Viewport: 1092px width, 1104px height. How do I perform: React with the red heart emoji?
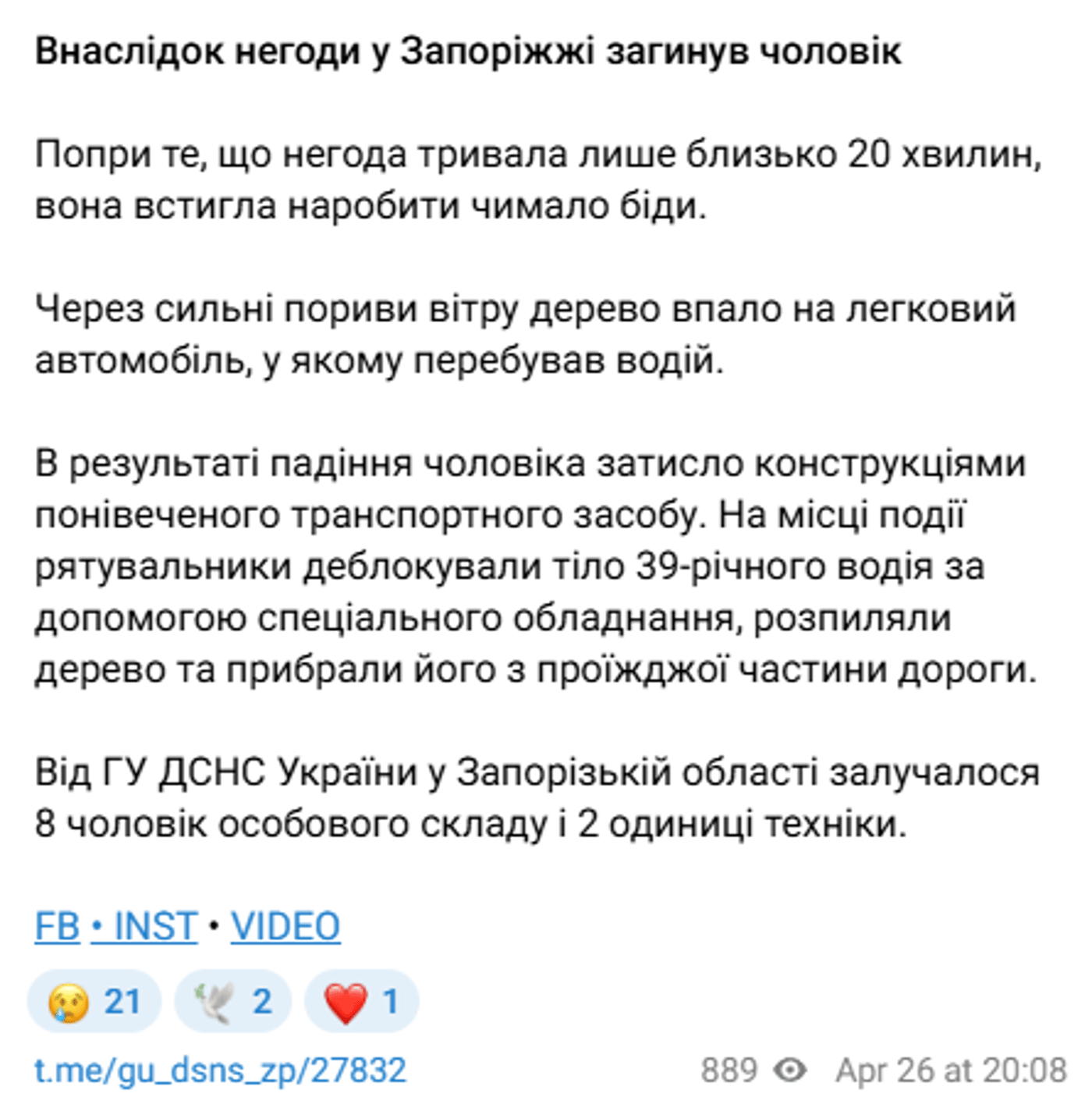pos(361,1001)
